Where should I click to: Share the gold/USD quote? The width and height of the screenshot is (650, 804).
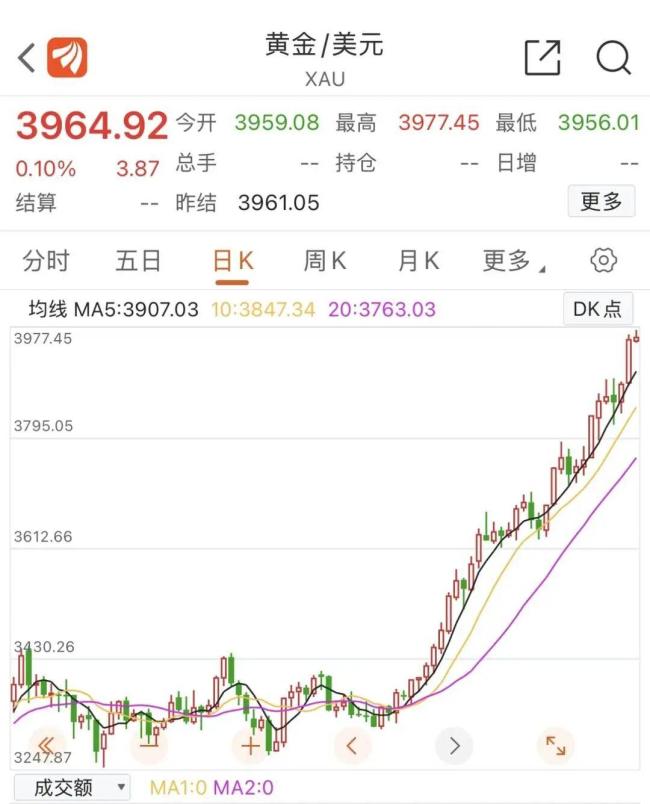pos(542,57)
